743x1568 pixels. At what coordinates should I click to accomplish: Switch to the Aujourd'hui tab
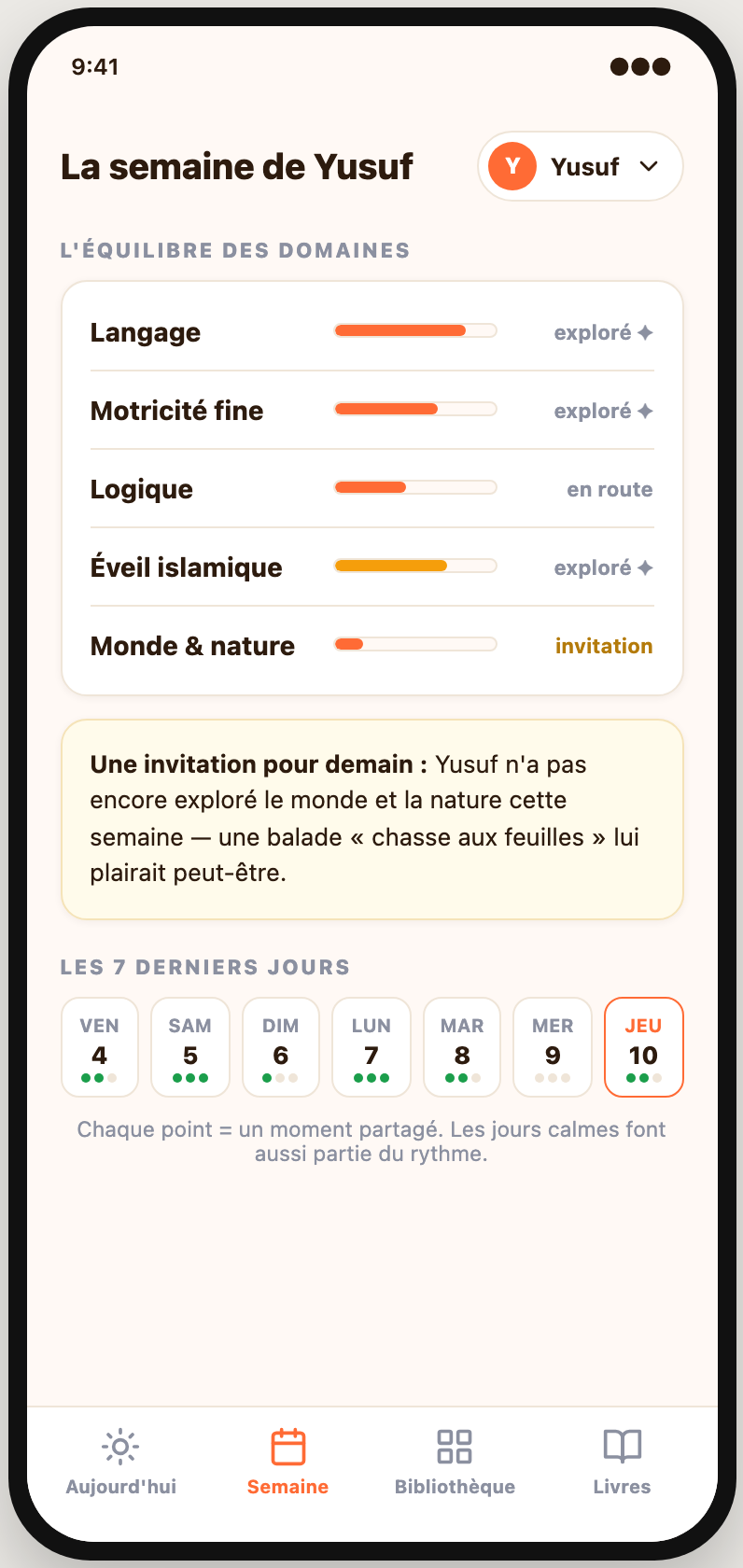(120, 1462)
